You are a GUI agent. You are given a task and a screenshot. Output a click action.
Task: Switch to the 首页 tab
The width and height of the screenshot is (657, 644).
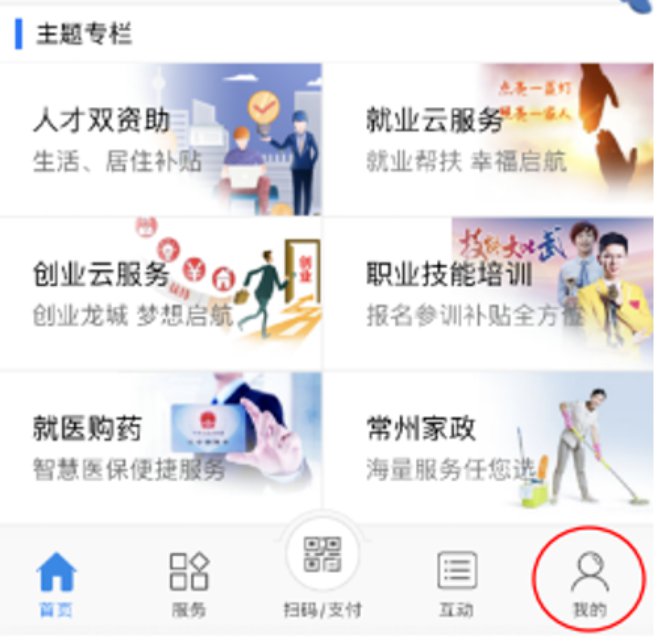coord(57,582)
